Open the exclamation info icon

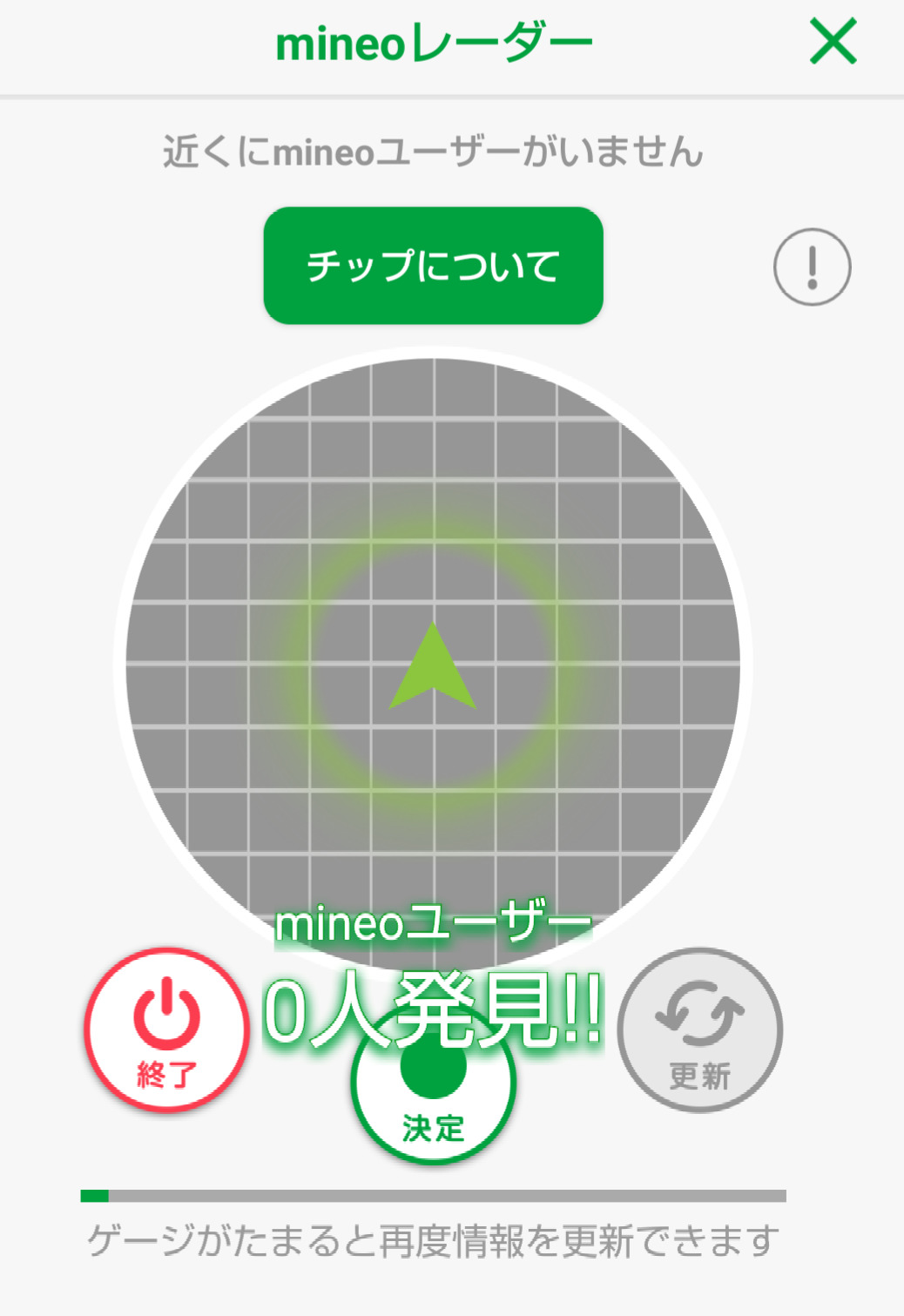(x=812, y=267)
